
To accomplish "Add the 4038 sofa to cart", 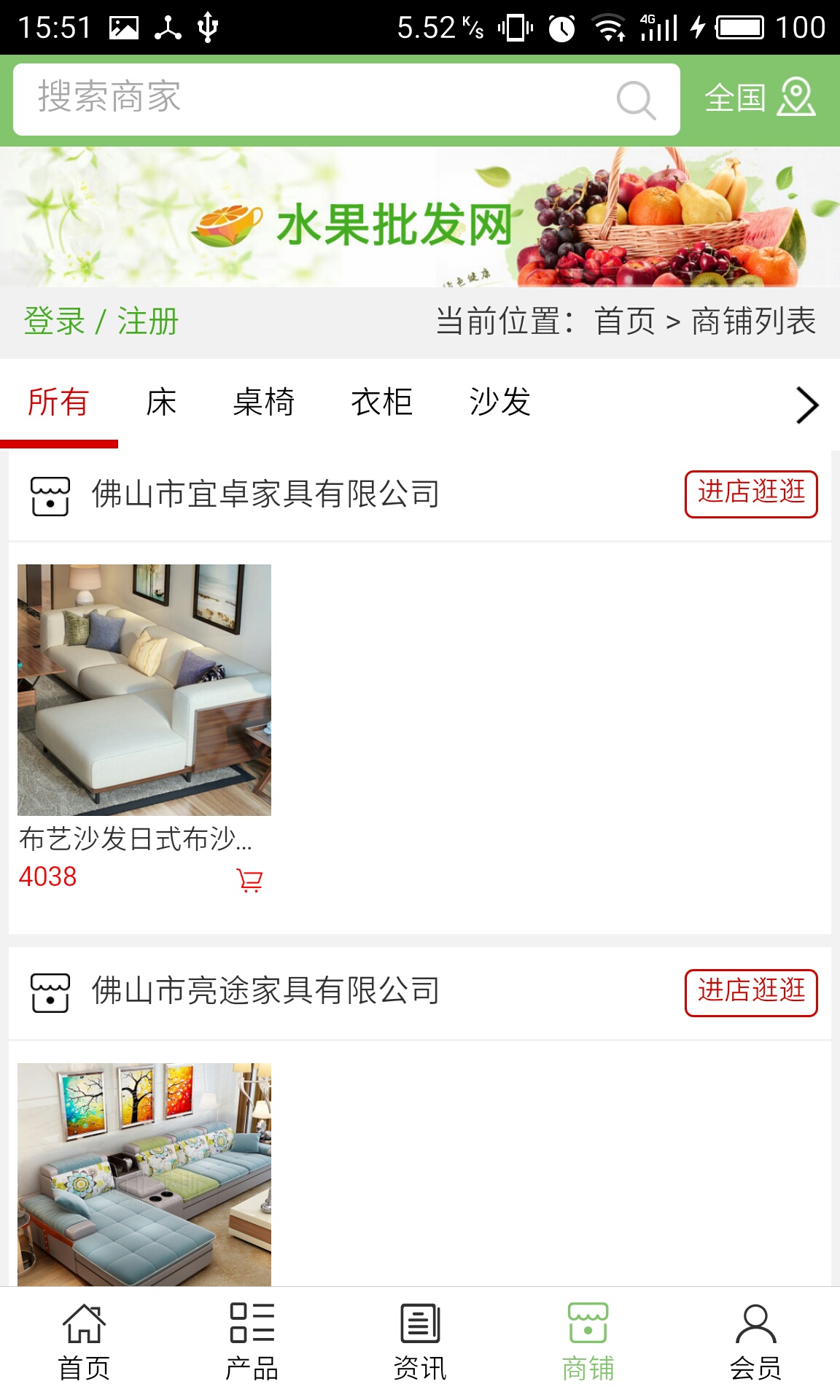I will pyautogui.click(x=249, y=880).
